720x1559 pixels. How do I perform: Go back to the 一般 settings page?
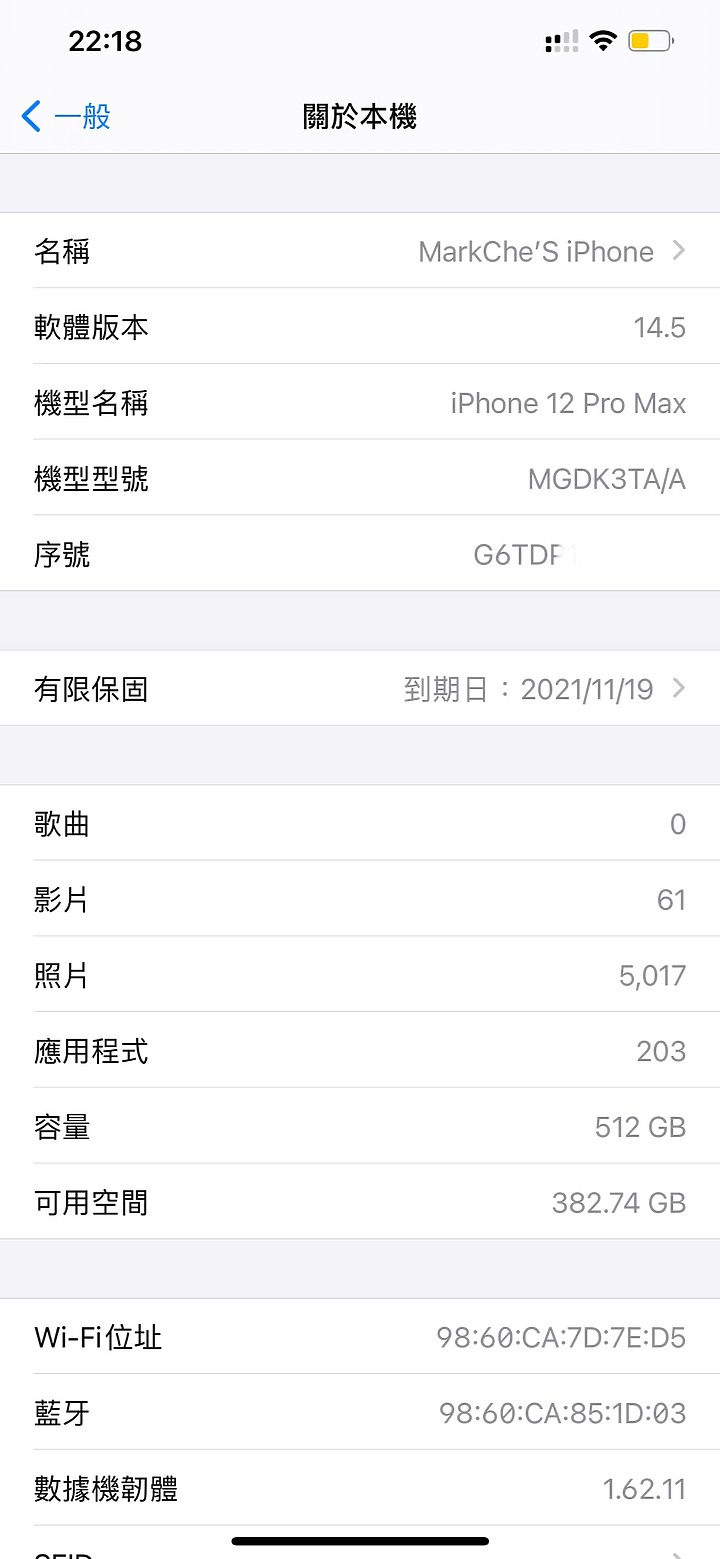pyautogui.click(x=66, y=117)
